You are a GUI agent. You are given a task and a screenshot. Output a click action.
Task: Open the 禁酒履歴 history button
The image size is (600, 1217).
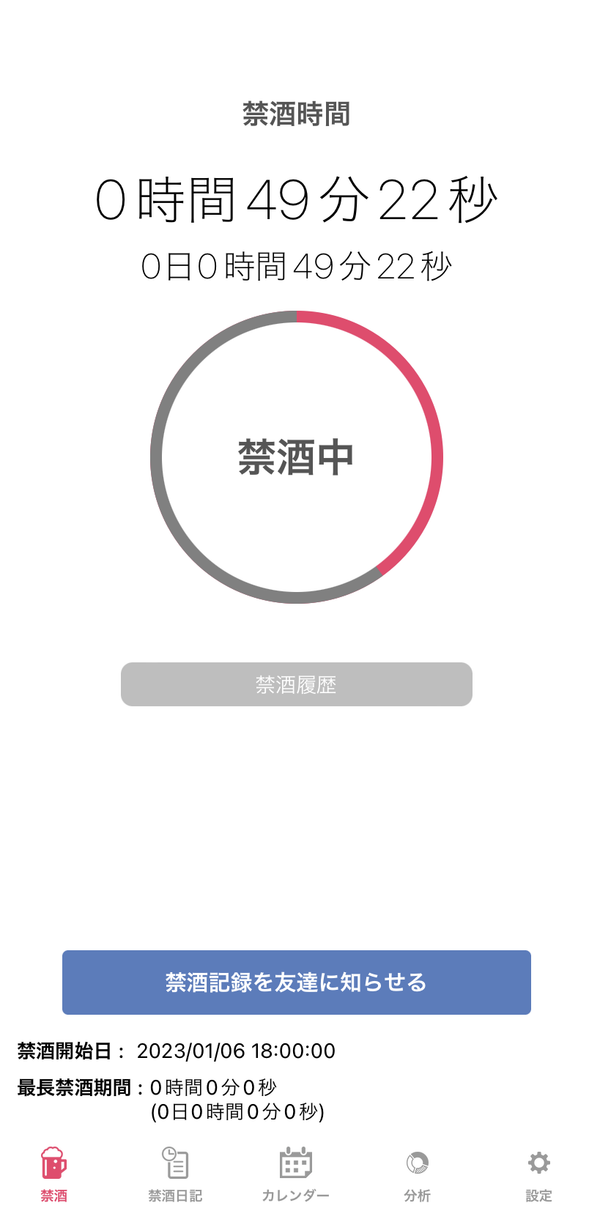pos(296,684)
